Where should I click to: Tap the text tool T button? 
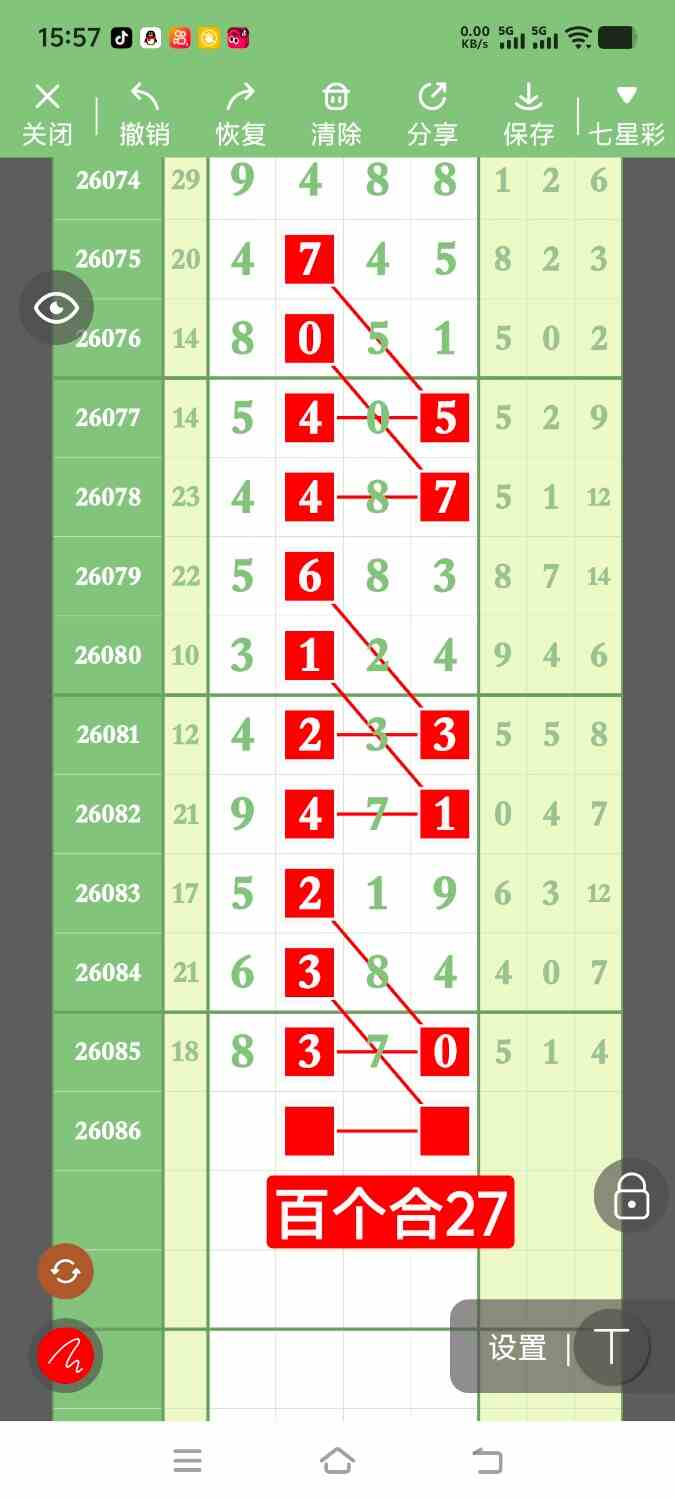pos(611,1347)
